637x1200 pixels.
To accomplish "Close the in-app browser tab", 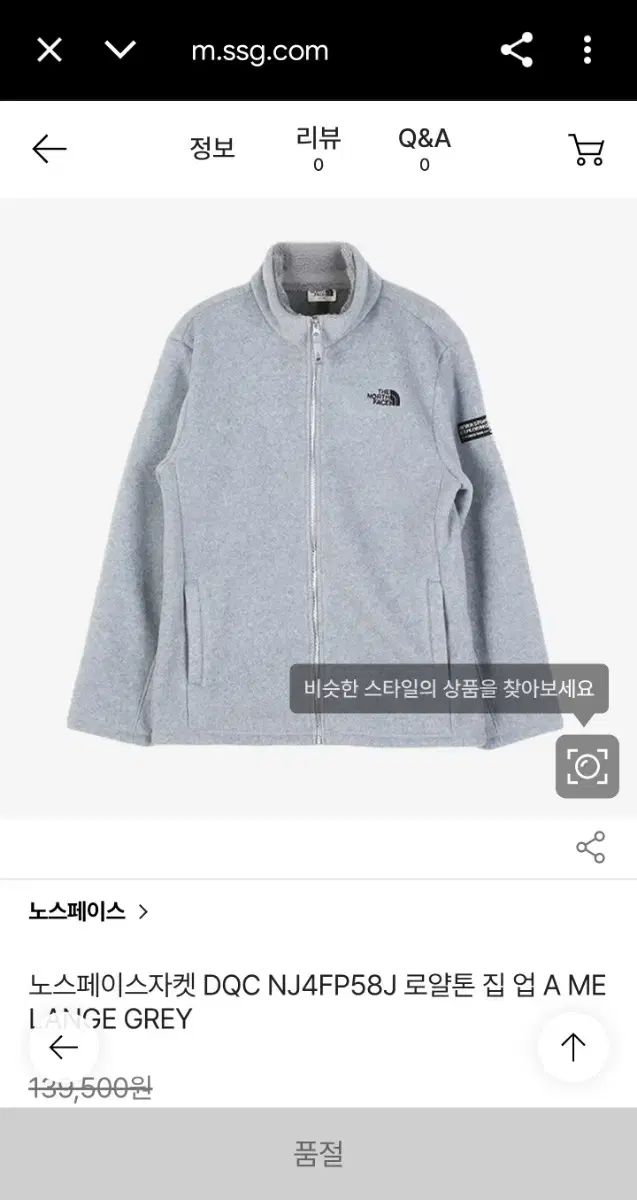I will pyautogui.click(x=49, y=50).
